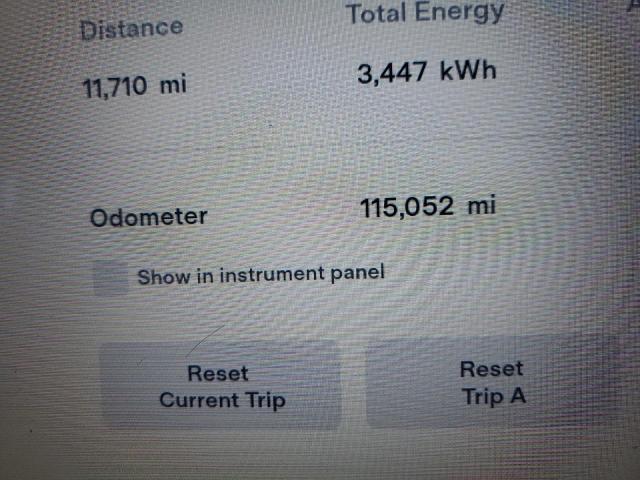Tap the Reset Current Trip button
This screenshot has width=640, height=480.
(221, 386)
